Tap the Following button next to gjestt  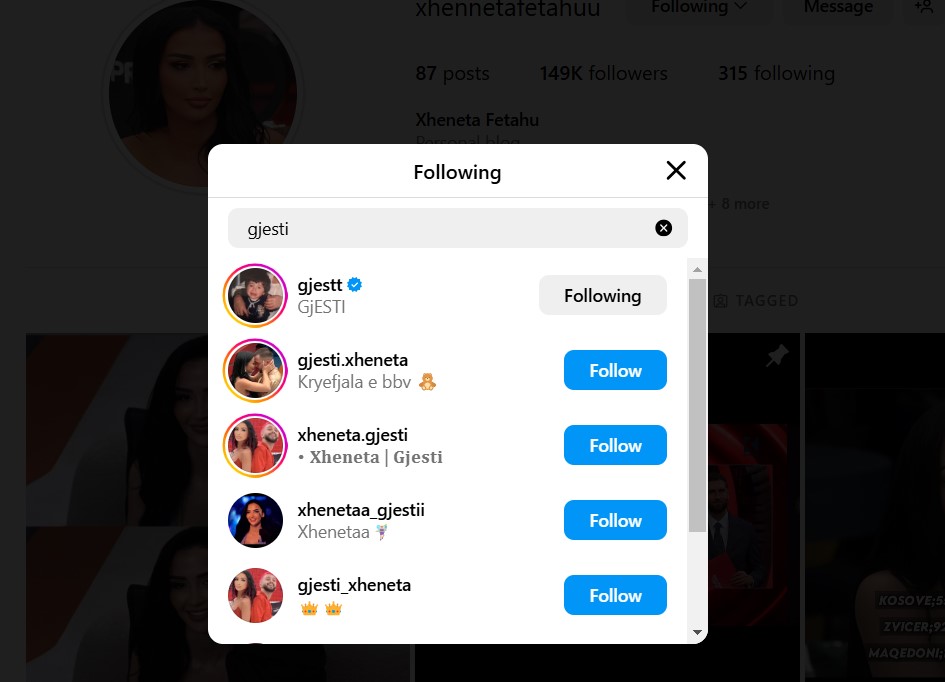click(x=602, y=295)
